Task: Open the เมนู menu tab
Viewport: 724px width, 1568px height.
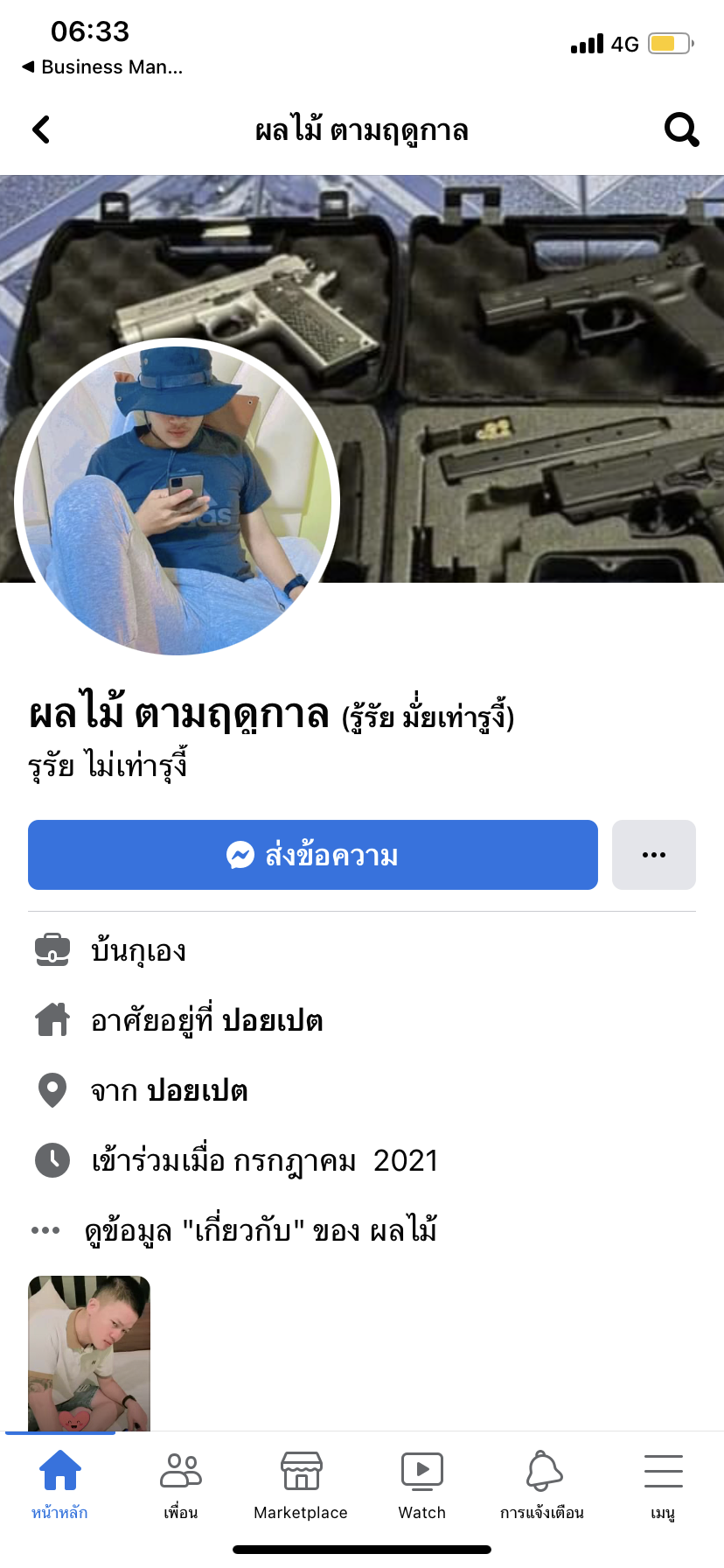Action: pyautogui.click(x=663, y=1483)
